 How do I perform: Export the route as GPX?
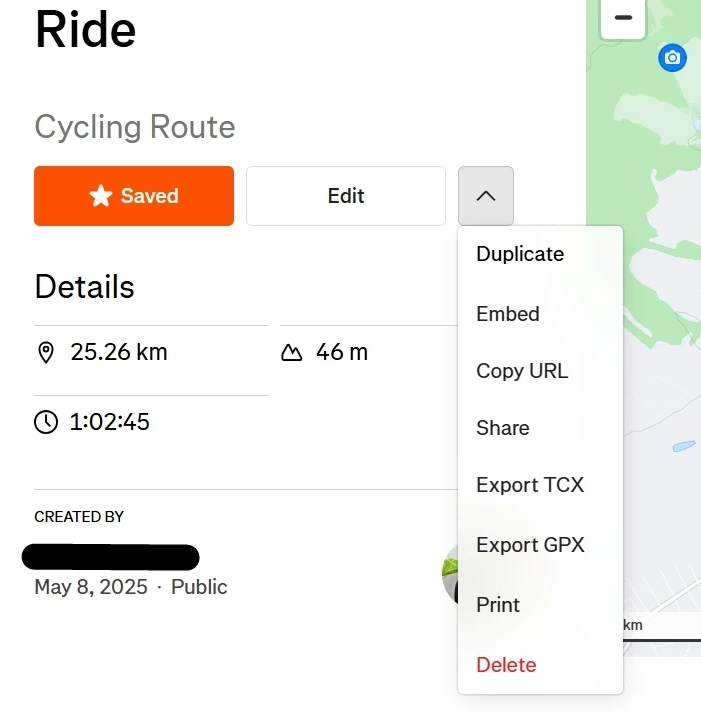pos(530,545)
